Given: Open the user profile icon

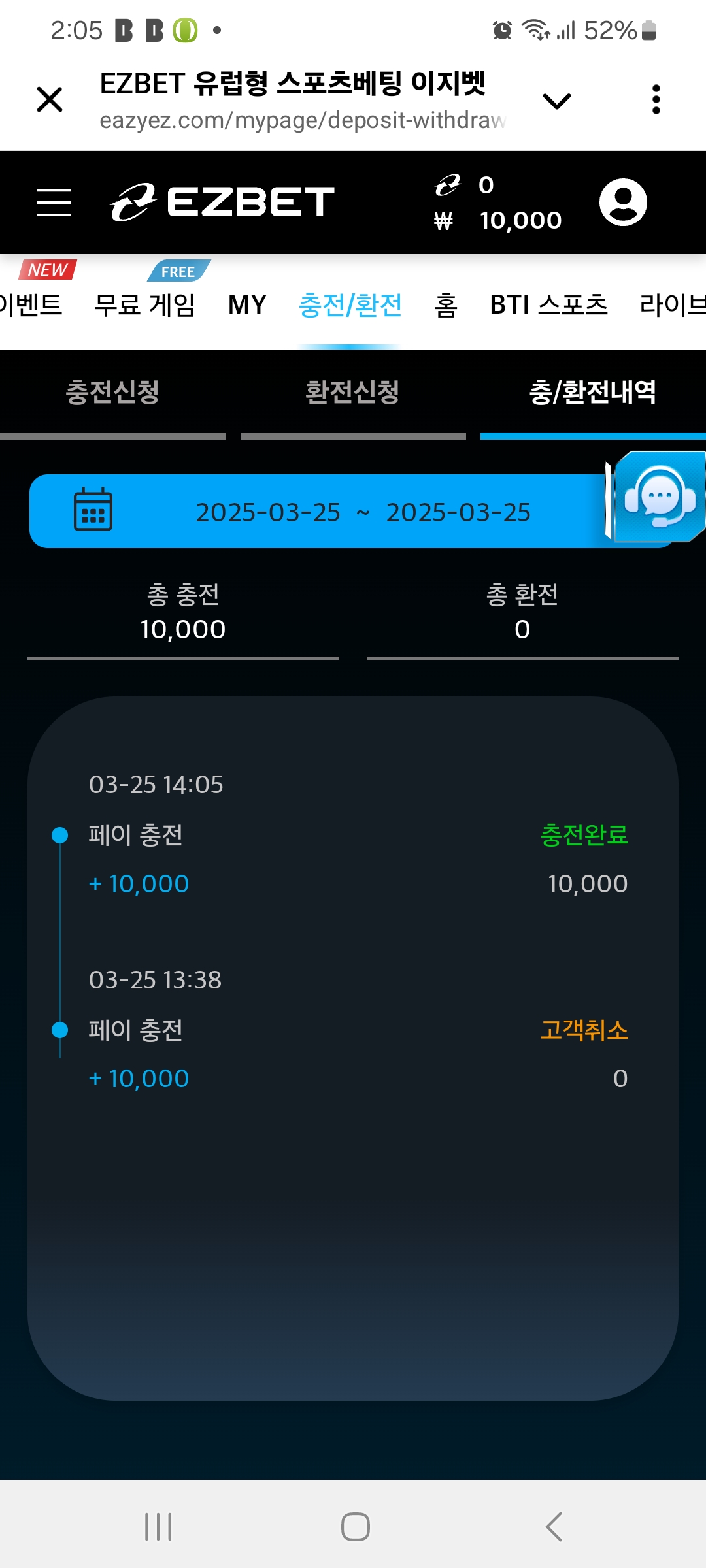Looking at the screenshot, I should (623, 202).
